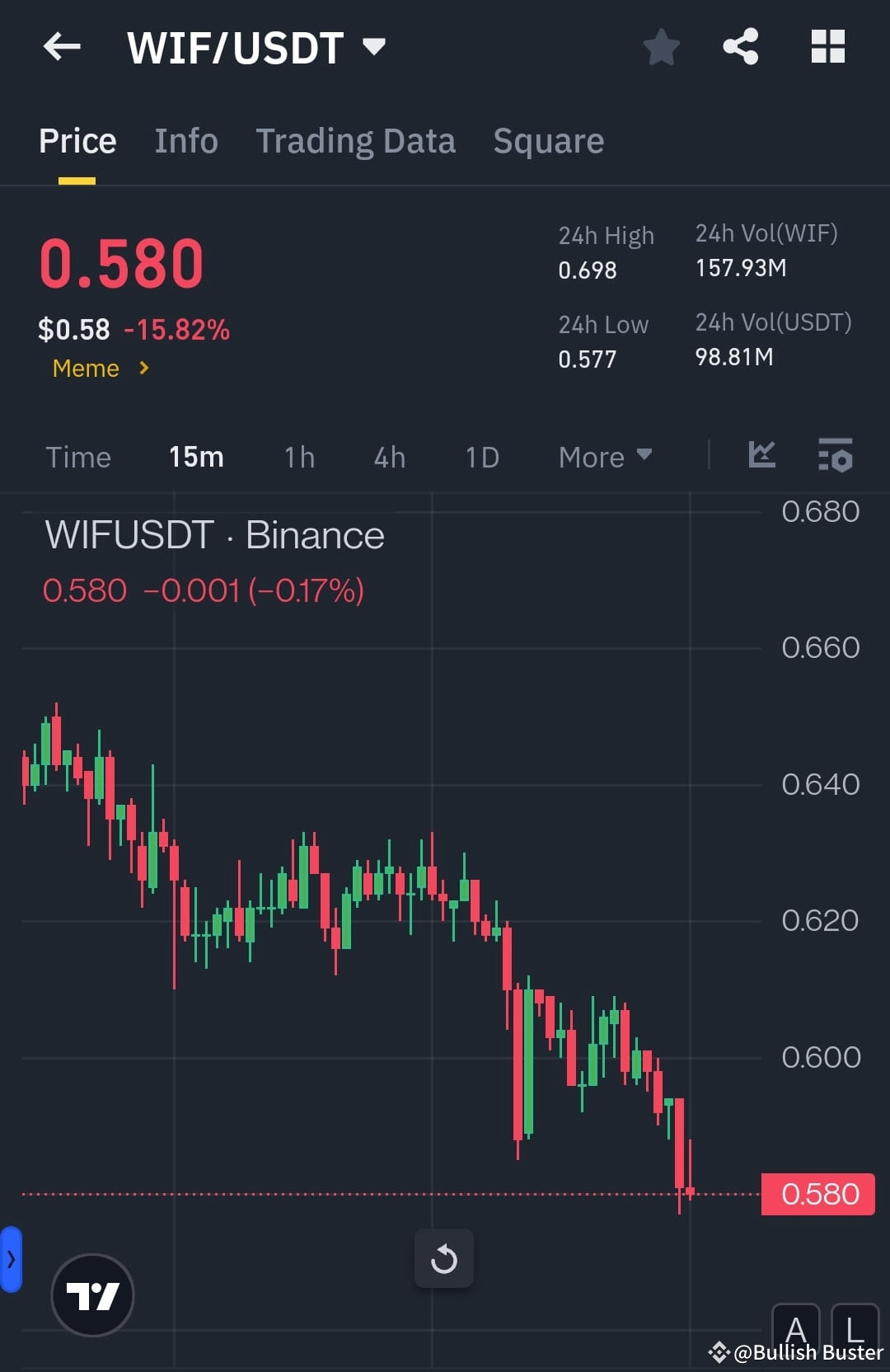Tap the TradingView logo
Image resolution: width=890 pixels, height=1372 pixels.
(x=92, y=1294)
